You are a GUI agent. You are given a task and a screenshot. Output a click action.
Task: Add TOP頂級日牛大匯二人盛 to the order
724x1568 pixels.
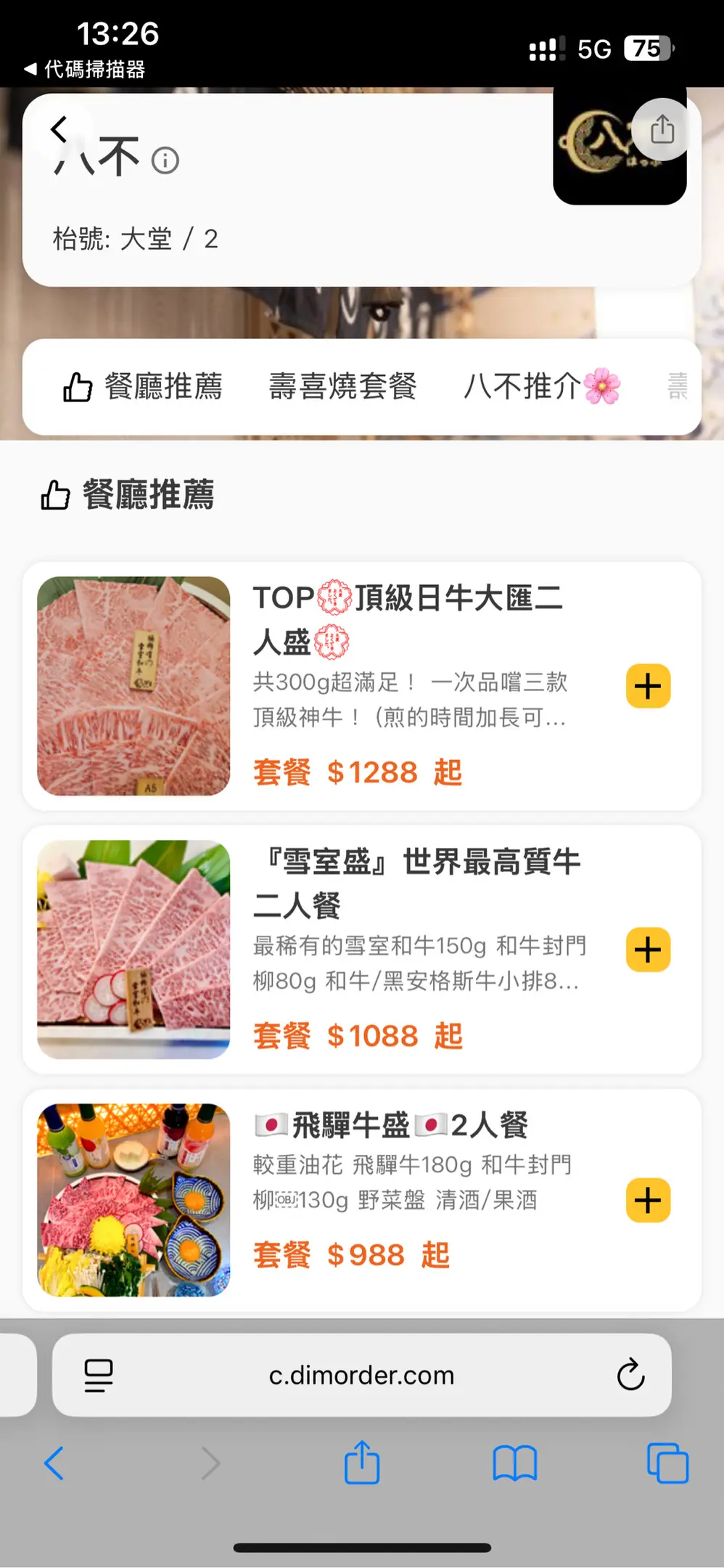coord(648,686)
